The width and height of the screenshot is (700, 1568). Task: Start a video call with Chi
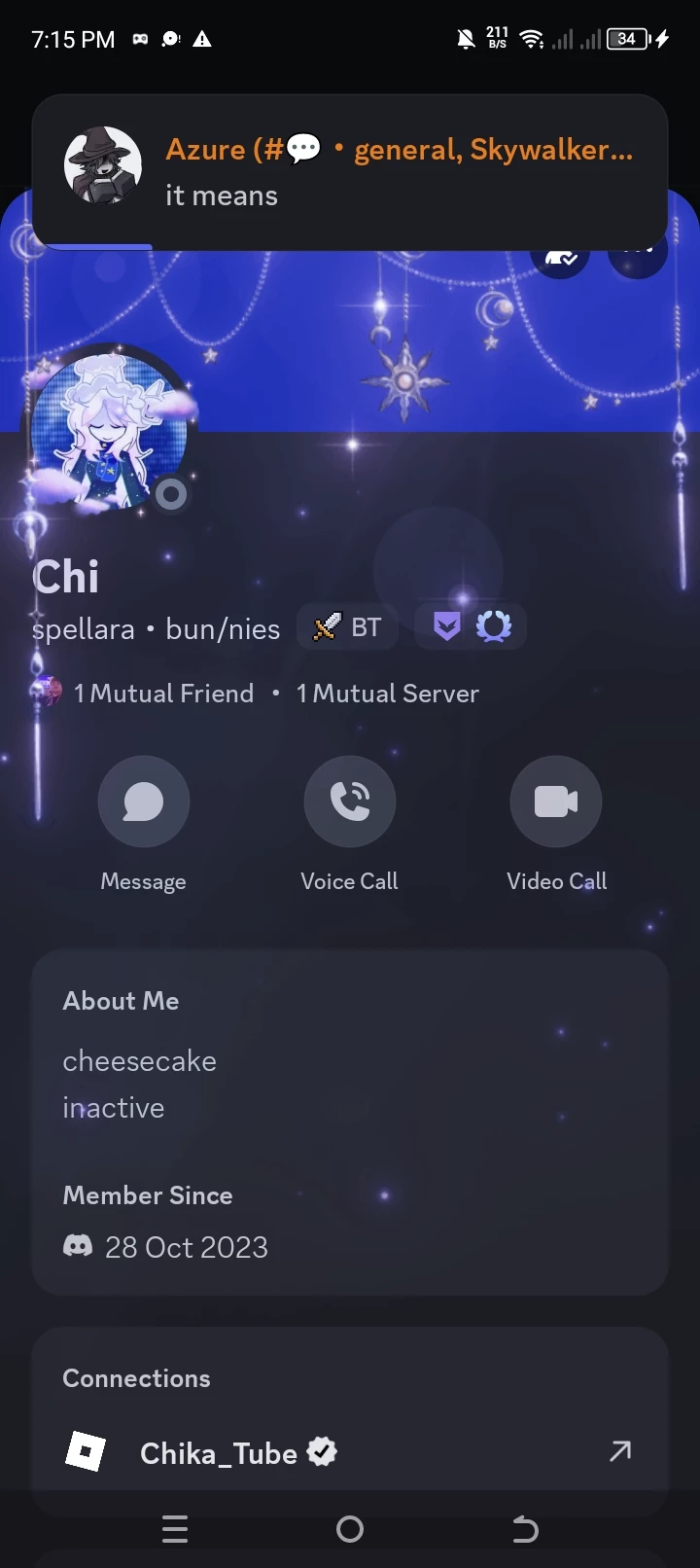point(556,802)
